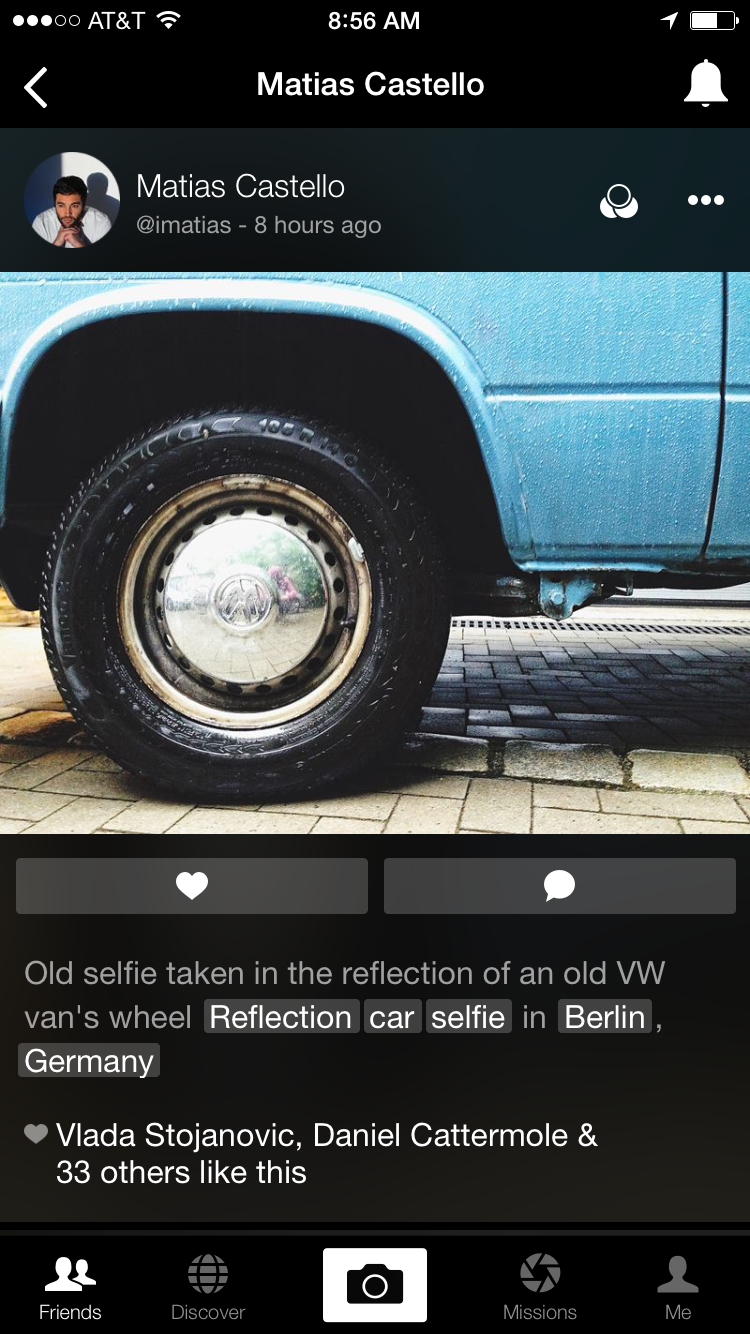Tap the three-circles icon beside the username
The height and width of the screenshot is (1334, 750).
pyautogui.click(x=619, y=201)
